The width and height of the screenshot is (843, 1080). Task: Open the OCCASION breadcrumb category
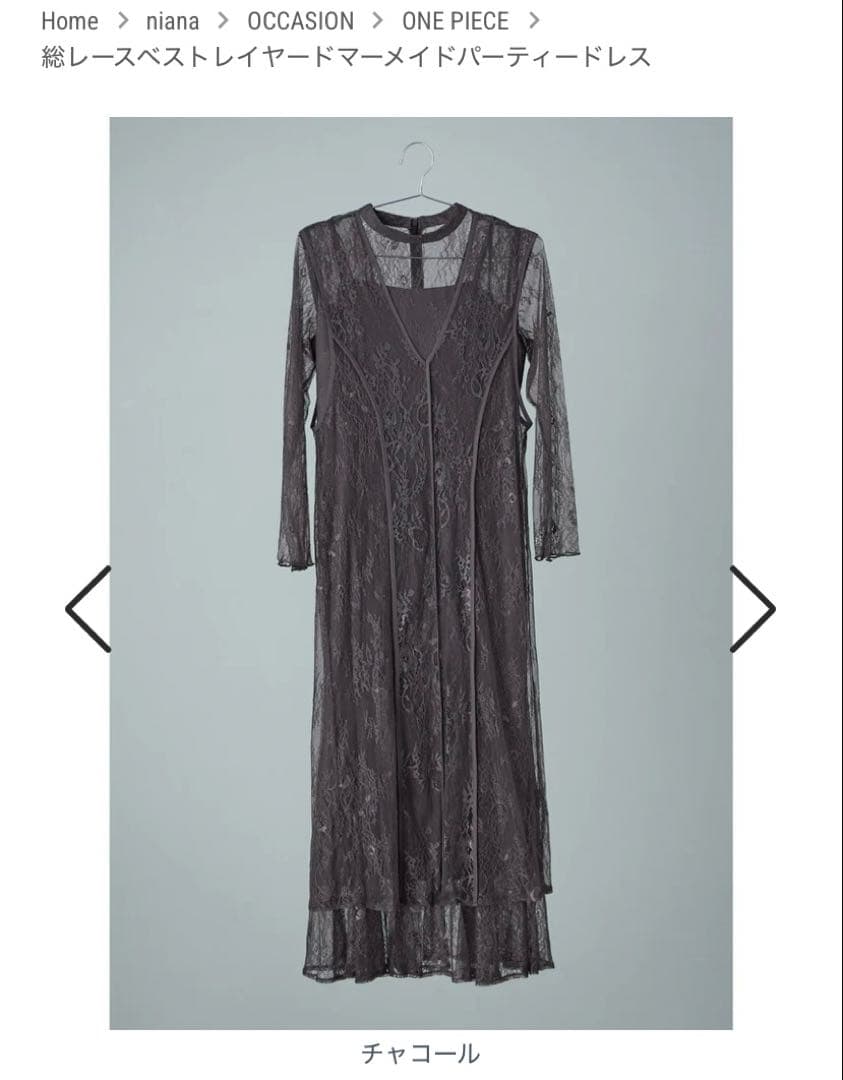300,21
